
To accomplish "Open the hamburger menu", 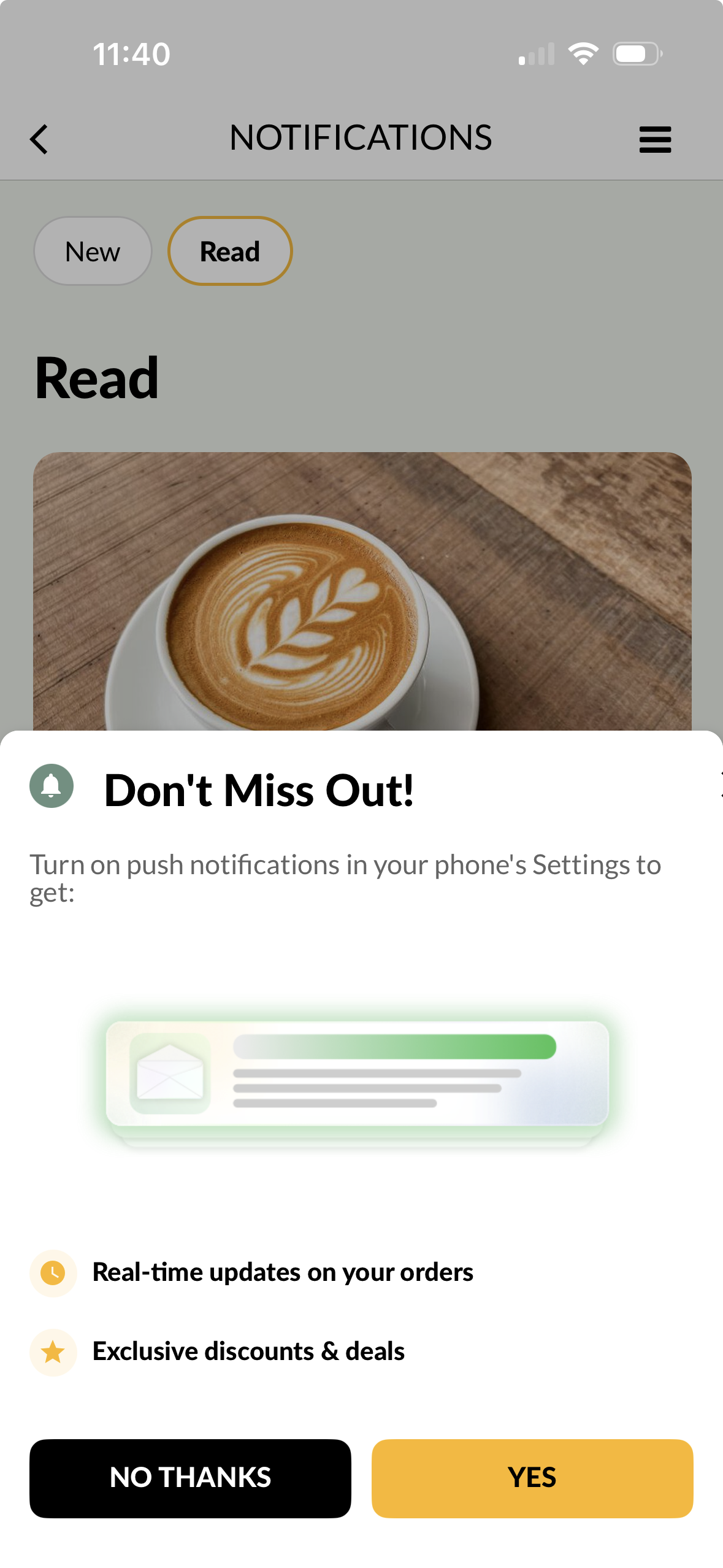I will click(x=654, y=139).
